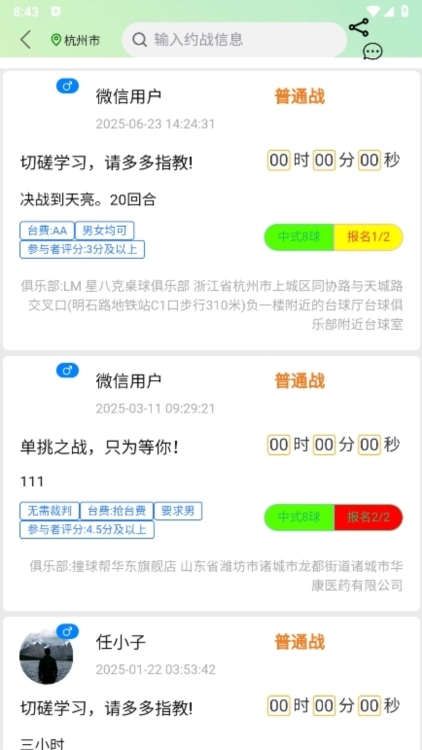
Task: Go back using the top-left arrow
Action: [x=26, y=40]
